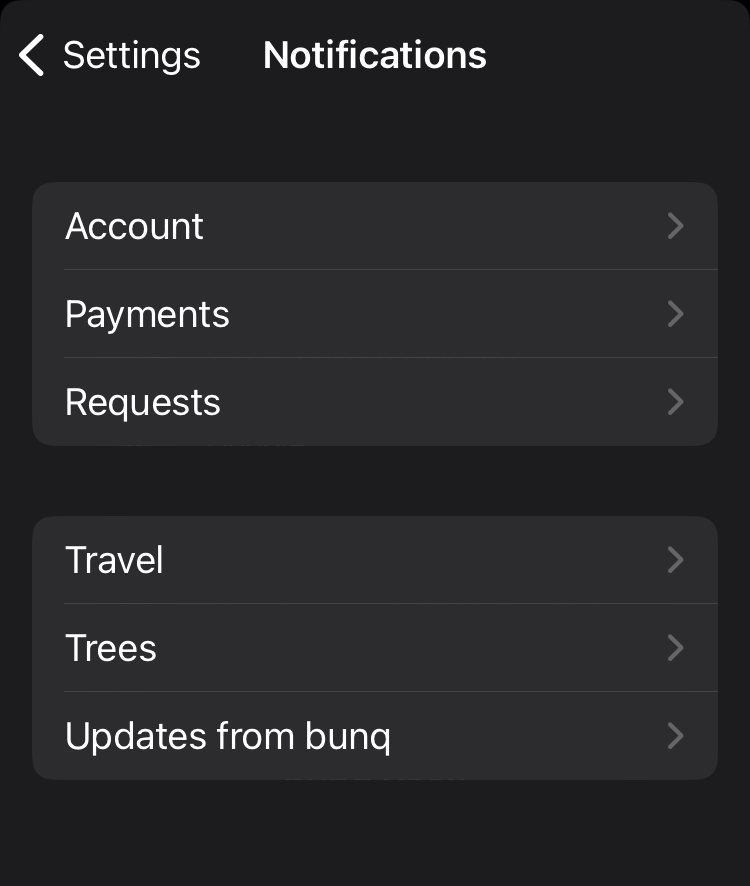Expand the Payments row chevron
The image size is (750, 886).
[675, 314]
